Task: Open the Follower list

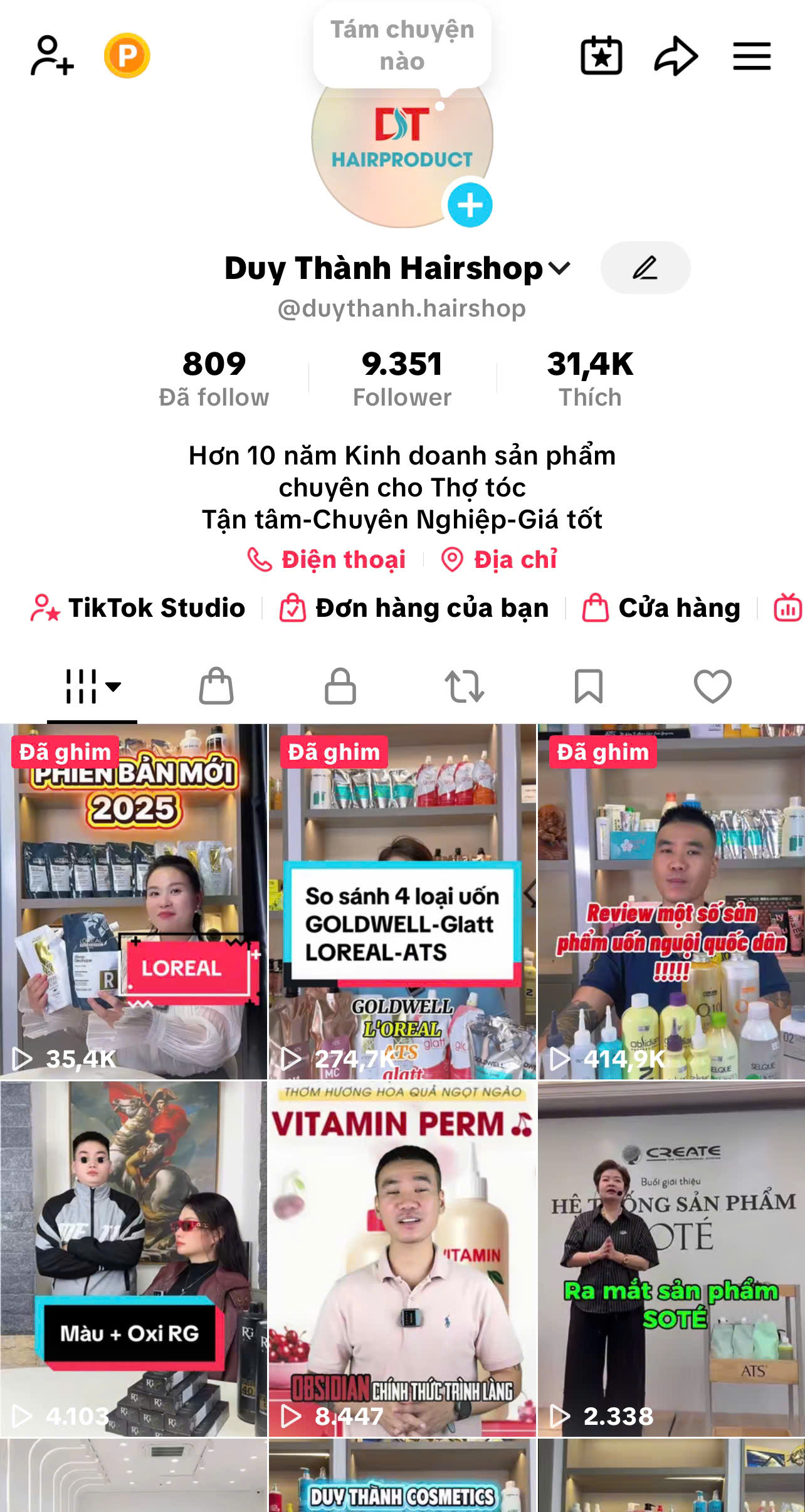Action: tap(402, 379)
